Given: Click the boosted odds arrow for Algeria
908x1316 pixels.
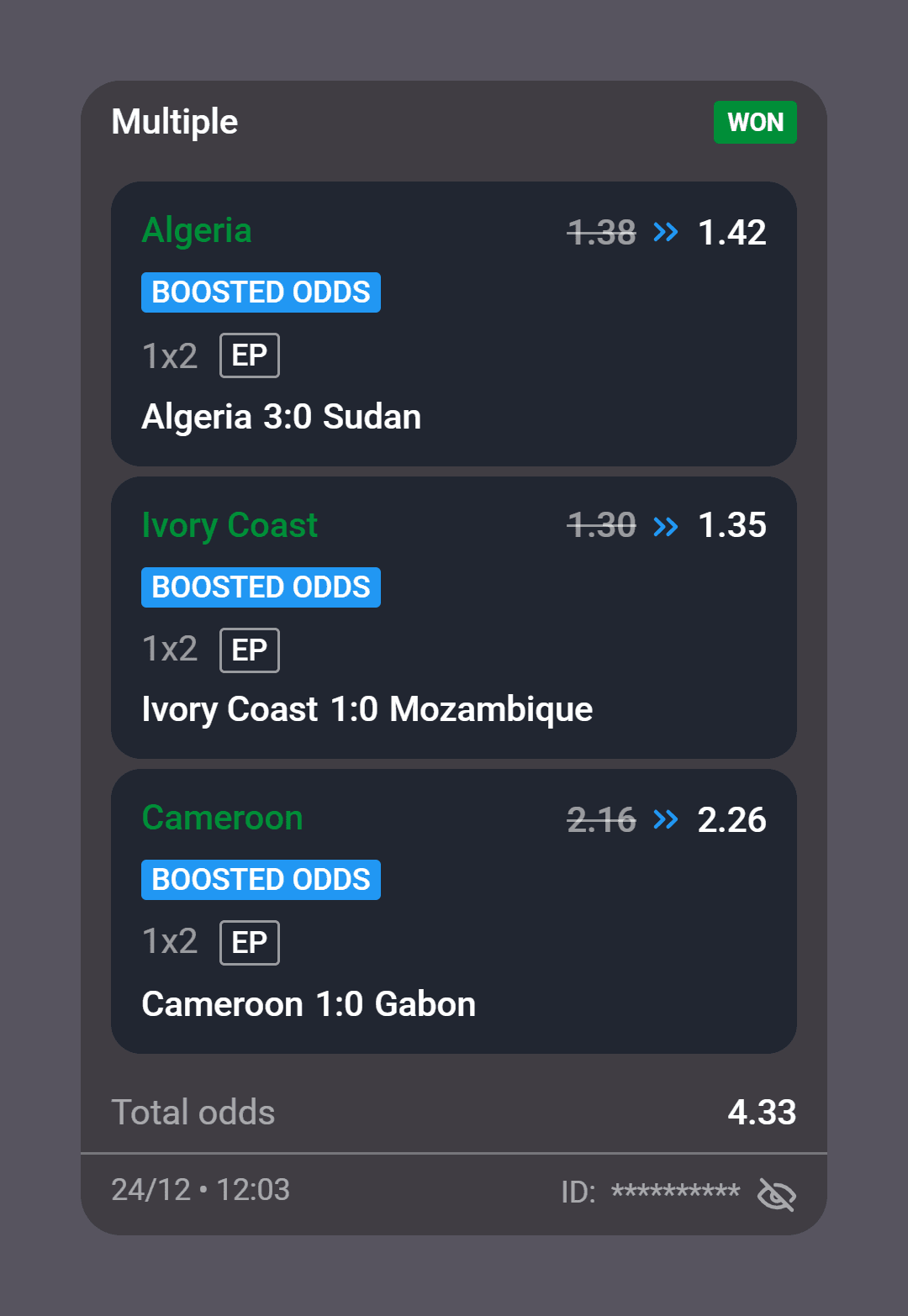Looking at the screenshot, I should (666, 233).
